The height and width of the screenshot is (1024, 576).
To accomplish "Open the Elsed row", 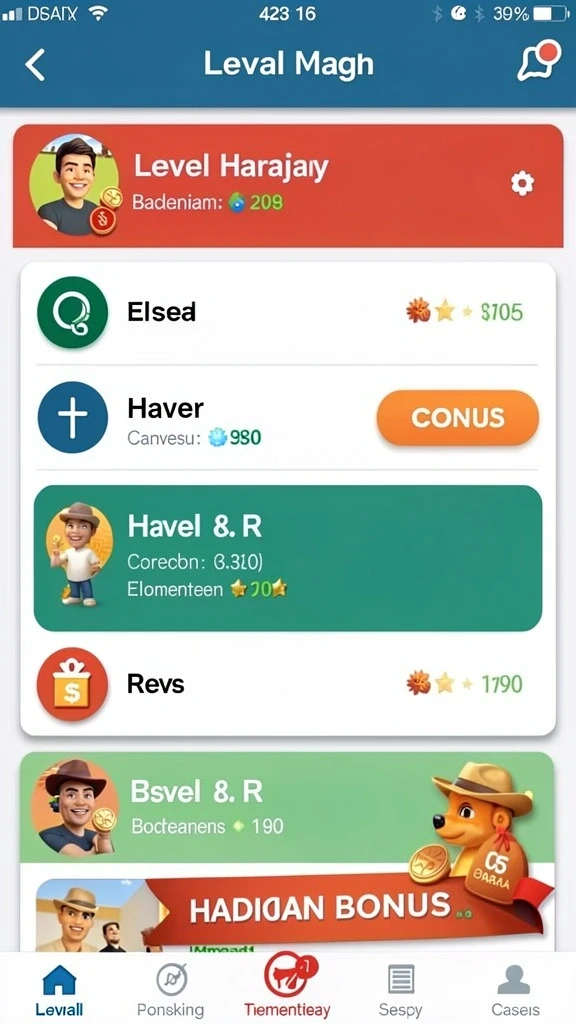I will point(287,312).
